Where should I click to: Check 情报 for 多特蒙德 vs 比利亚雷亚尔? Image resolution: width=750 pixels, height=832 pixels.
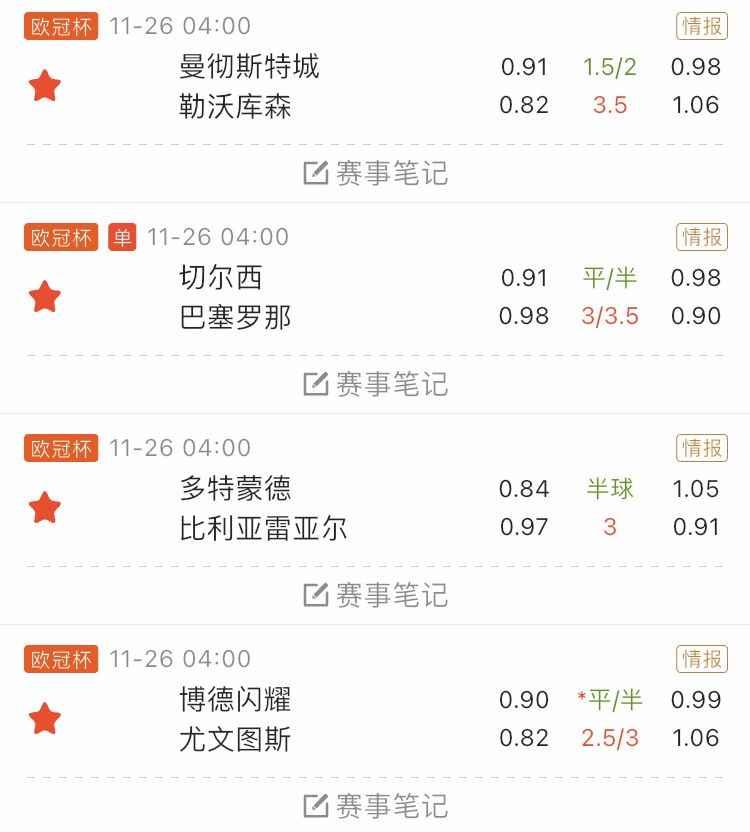point(702,448)
